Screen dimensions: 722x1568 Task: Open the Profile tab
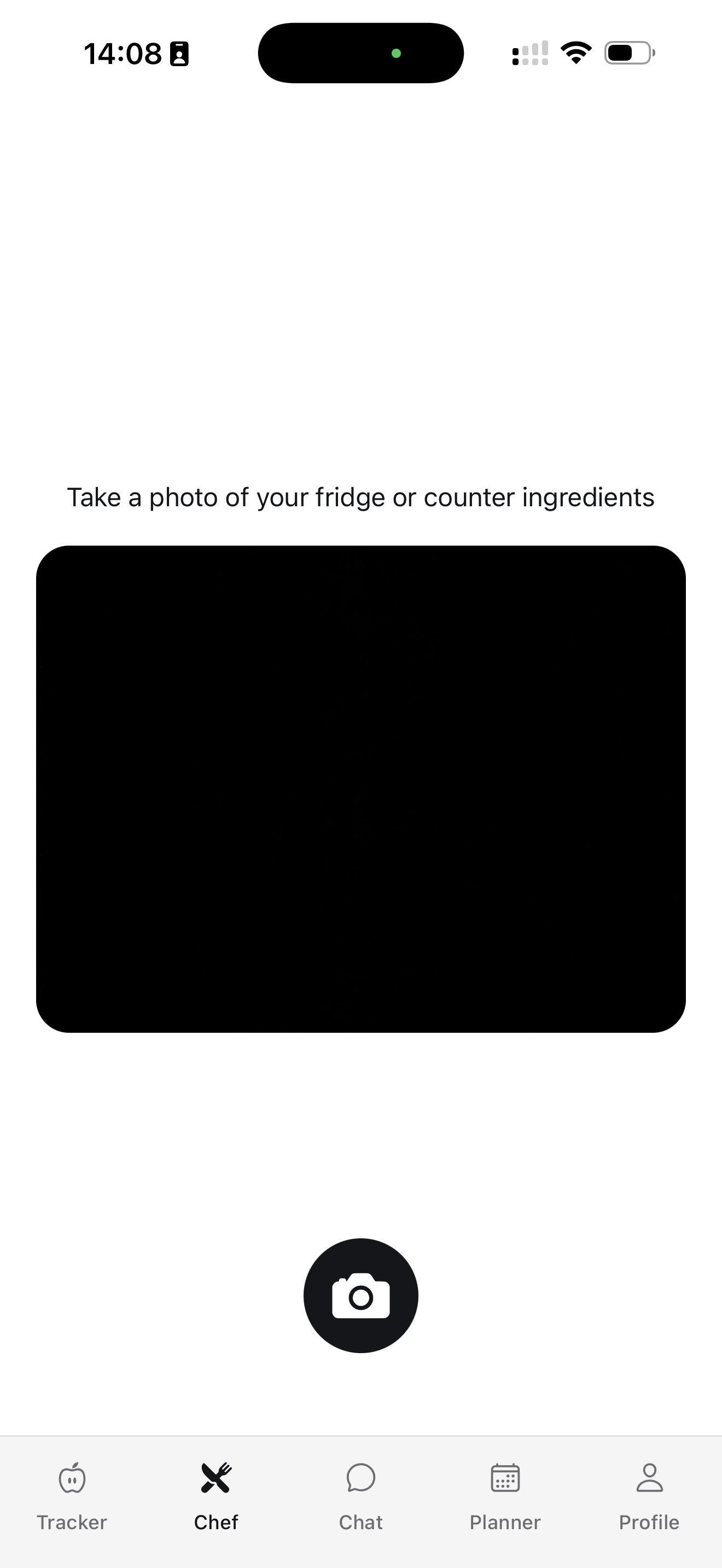pos(649,1495)
